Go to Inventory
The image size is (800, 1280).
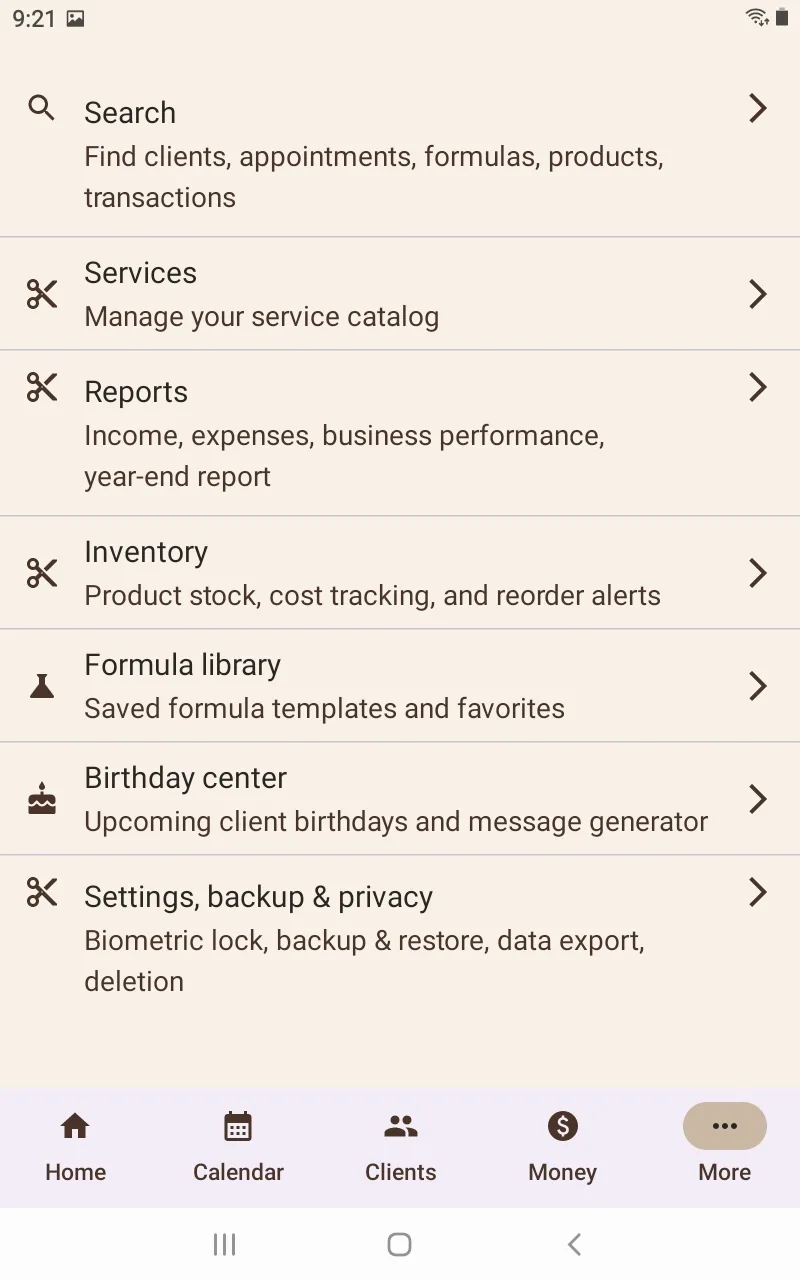[x=400, y=573]
